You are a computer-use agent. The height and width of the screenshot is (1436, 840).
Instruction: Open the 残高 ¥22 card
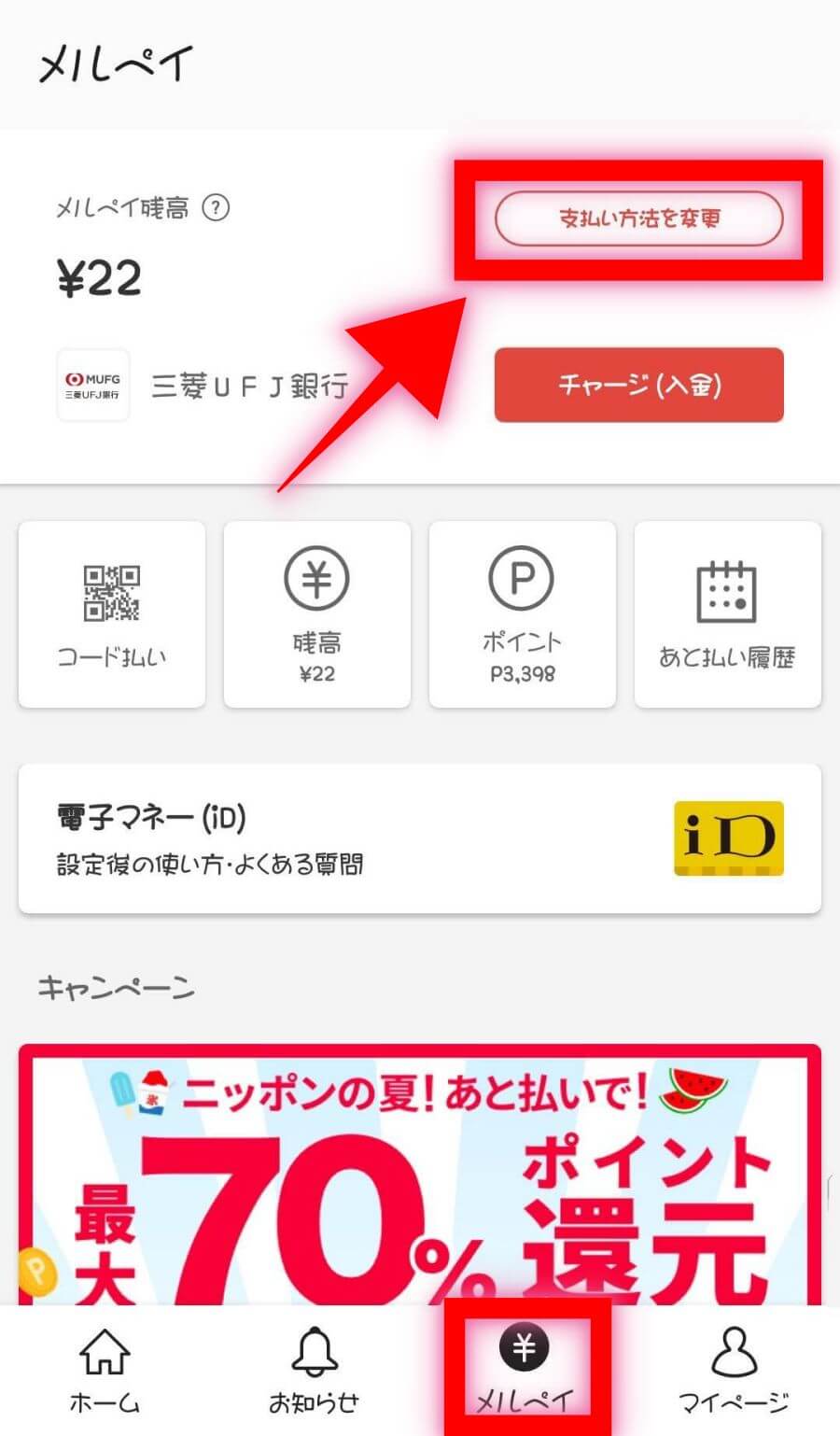(x=317, y=614)
